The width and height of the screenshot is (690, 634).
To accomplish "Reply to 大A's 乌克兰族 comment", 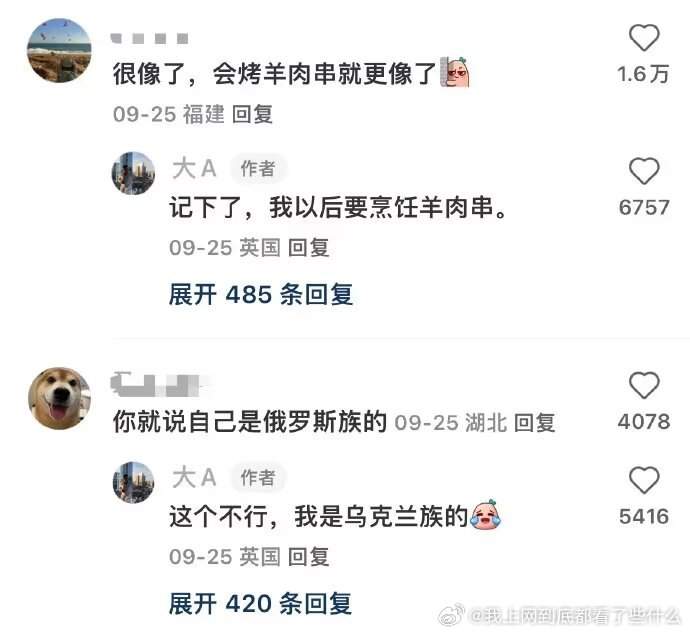I will pos(308,557).
